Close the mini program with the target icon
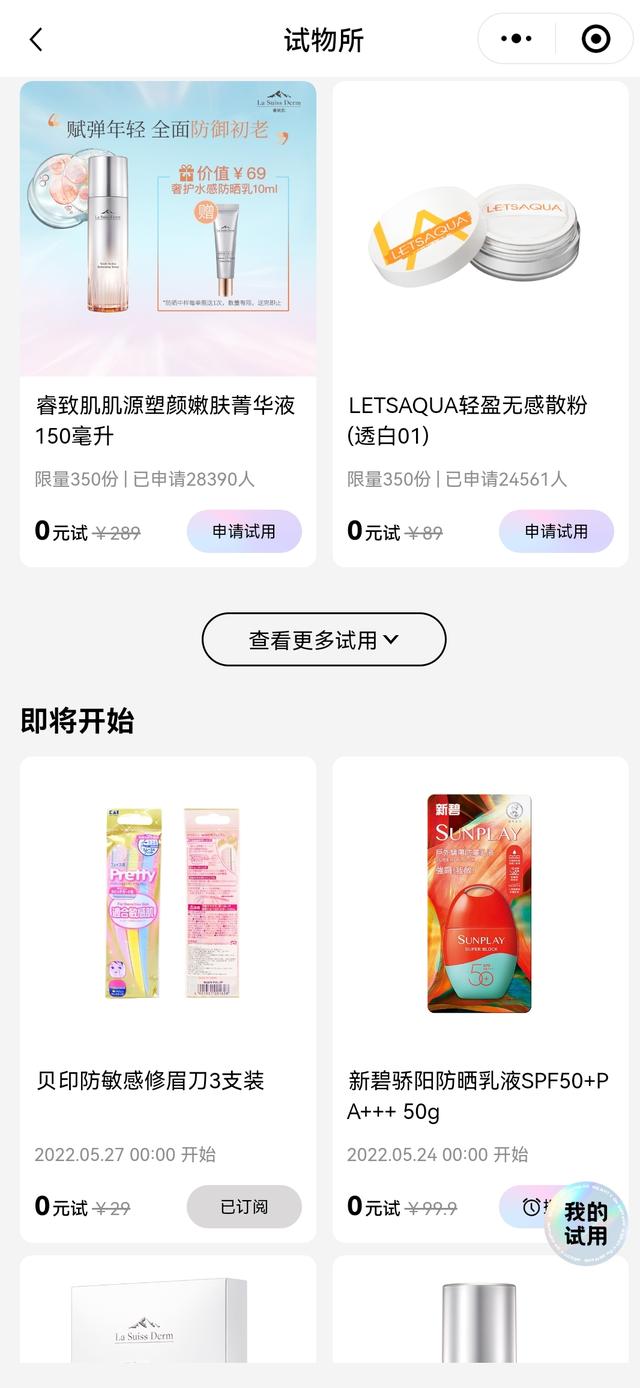The height and width of the screenshot is (1388, 640). click(595, 40)
